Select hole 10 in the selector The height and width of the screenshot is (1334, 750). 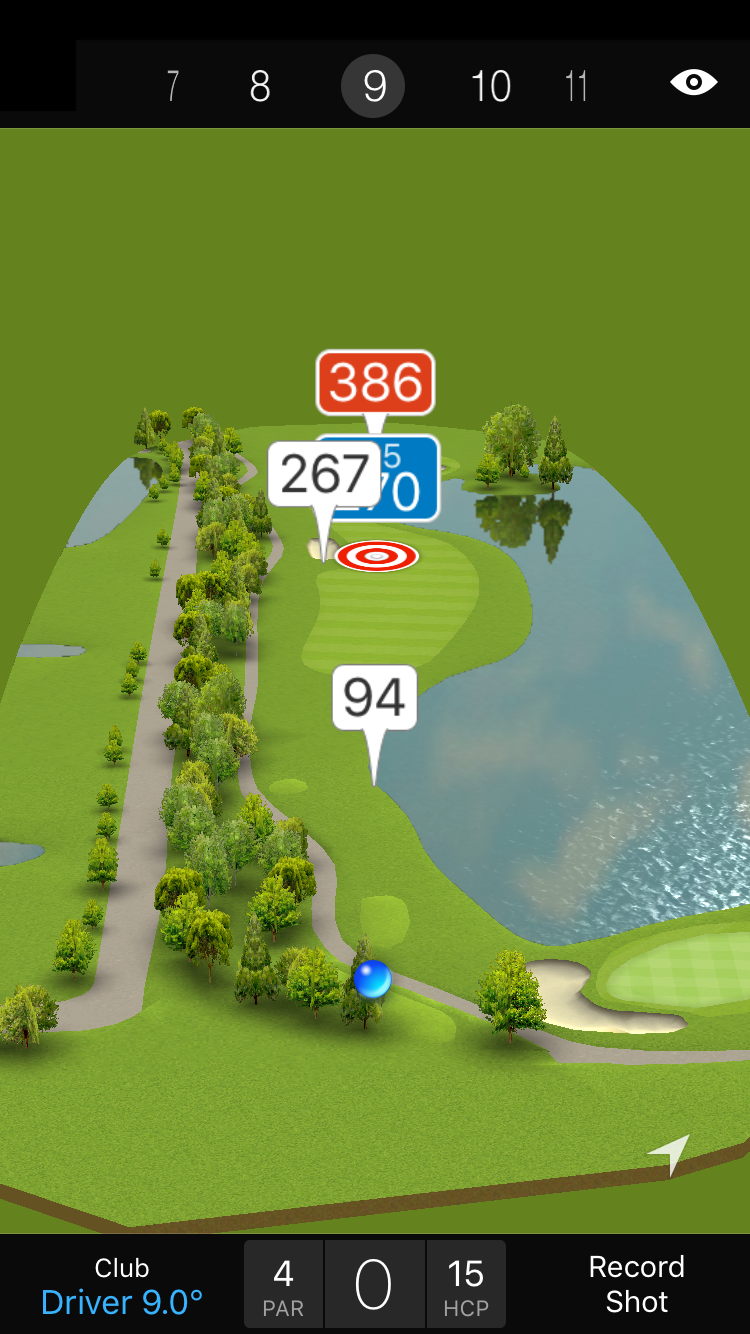pos(490,87)
